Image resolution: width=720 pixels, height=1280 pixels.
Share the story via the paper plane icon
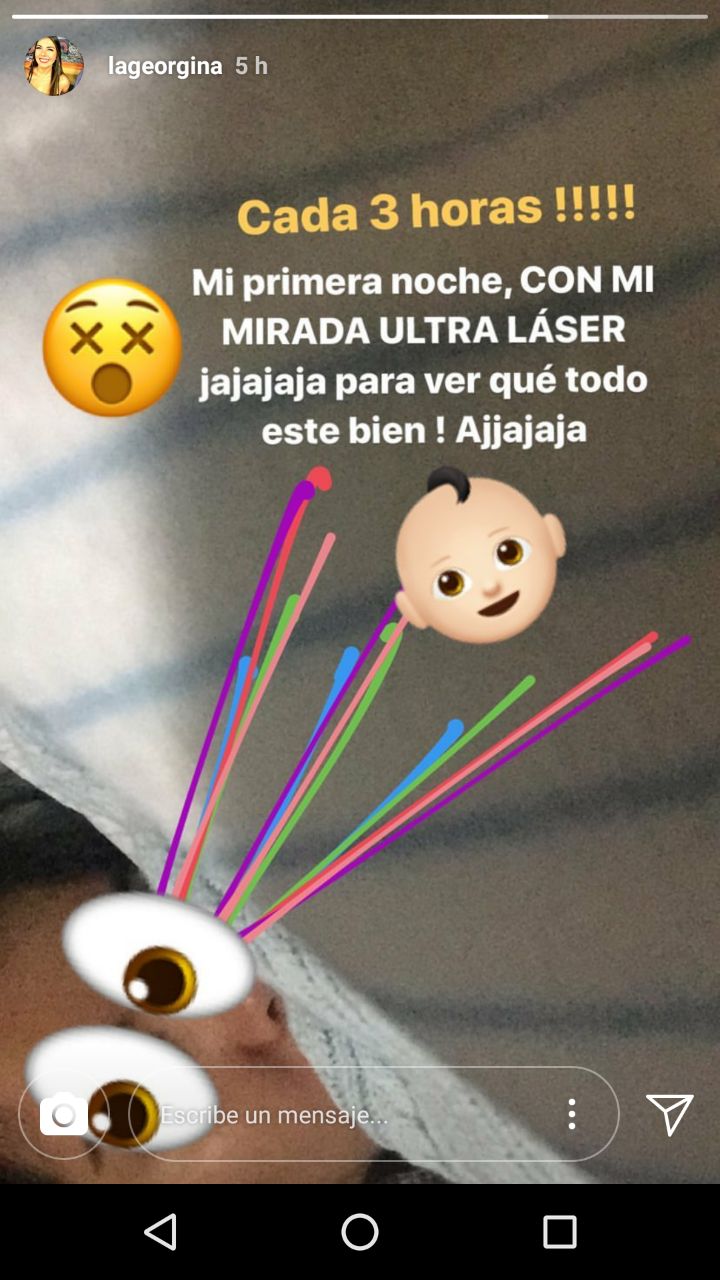click(669, 1114)
